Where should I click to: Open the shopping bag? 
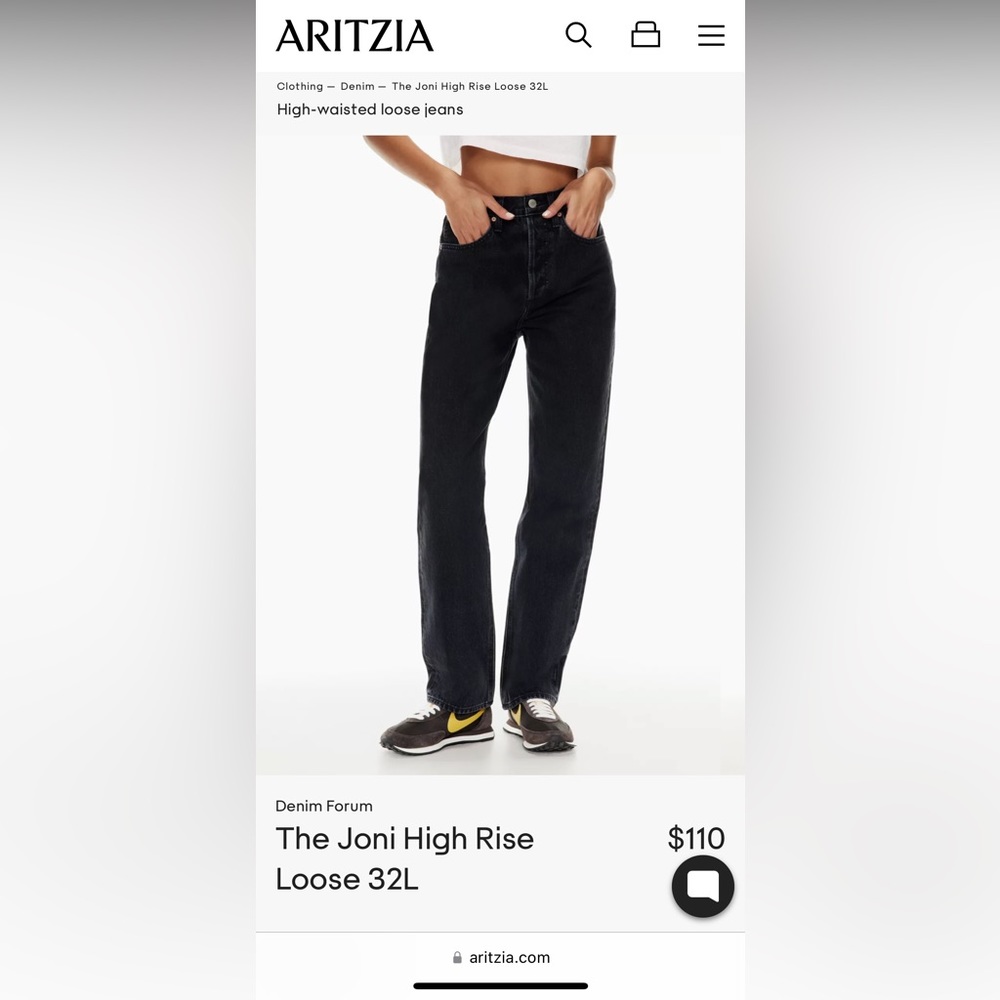pos(645,36)
